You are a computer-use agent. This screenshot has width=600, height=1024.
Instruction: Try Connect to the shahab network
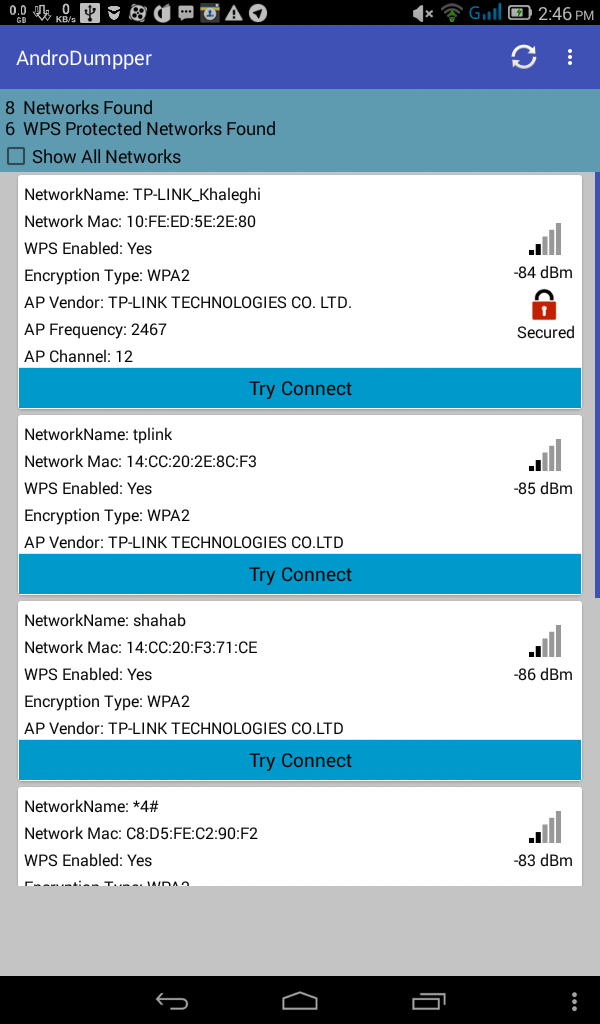(300, 760)
